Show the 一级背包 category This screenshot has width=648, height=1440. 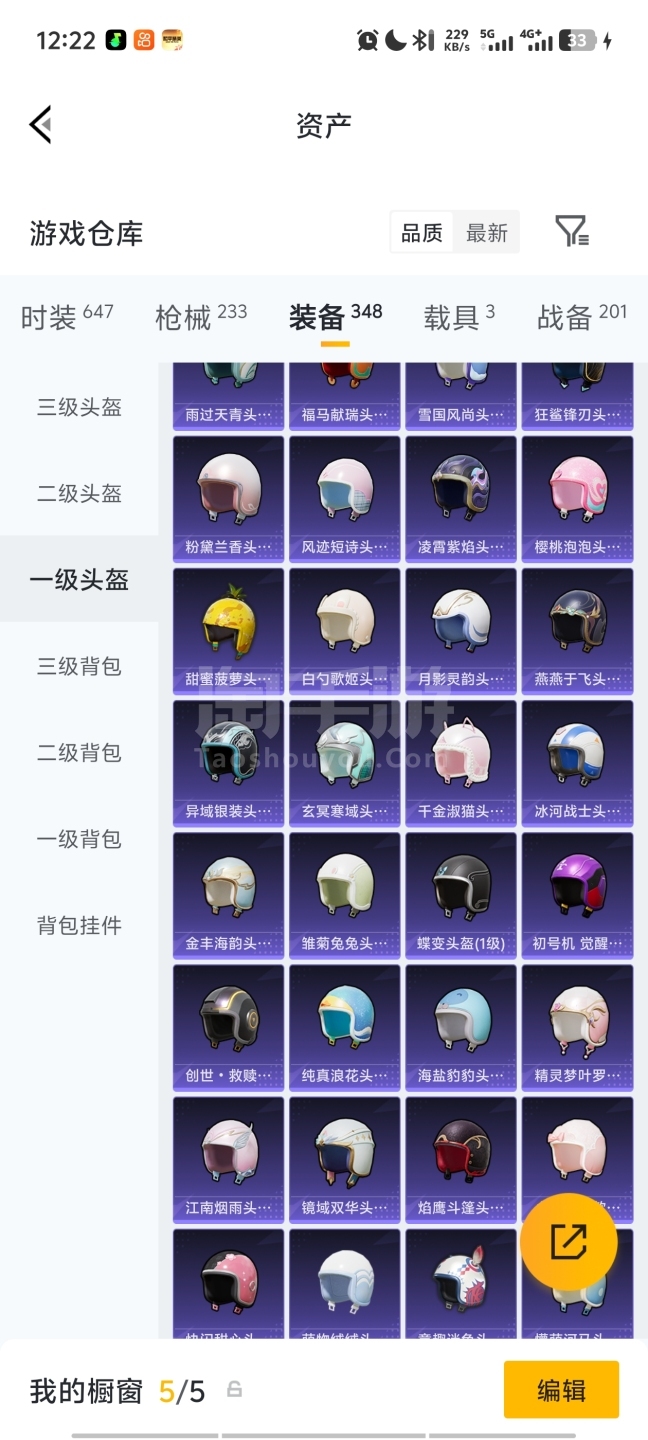(x=79, y=839)
